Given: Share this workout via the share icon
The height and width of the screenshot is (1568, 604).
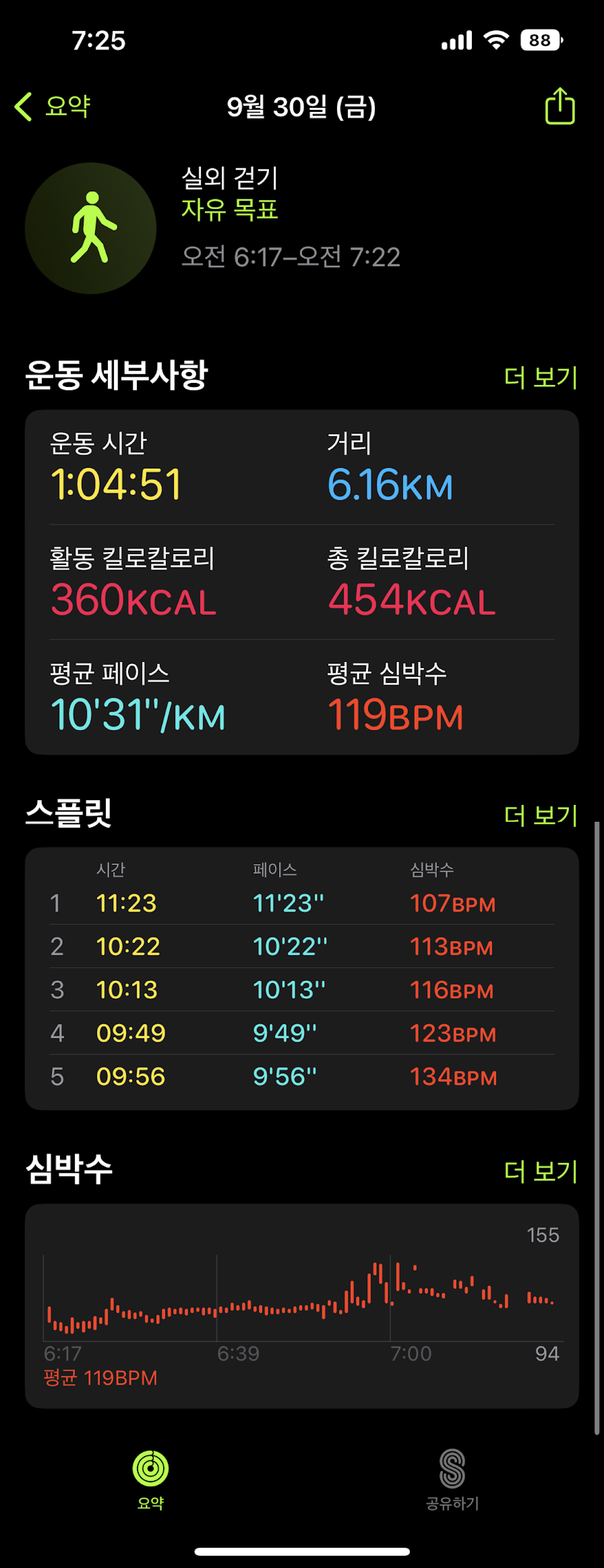Looking at the screenshot, I should pyautogui.click(x=559, y=107).
